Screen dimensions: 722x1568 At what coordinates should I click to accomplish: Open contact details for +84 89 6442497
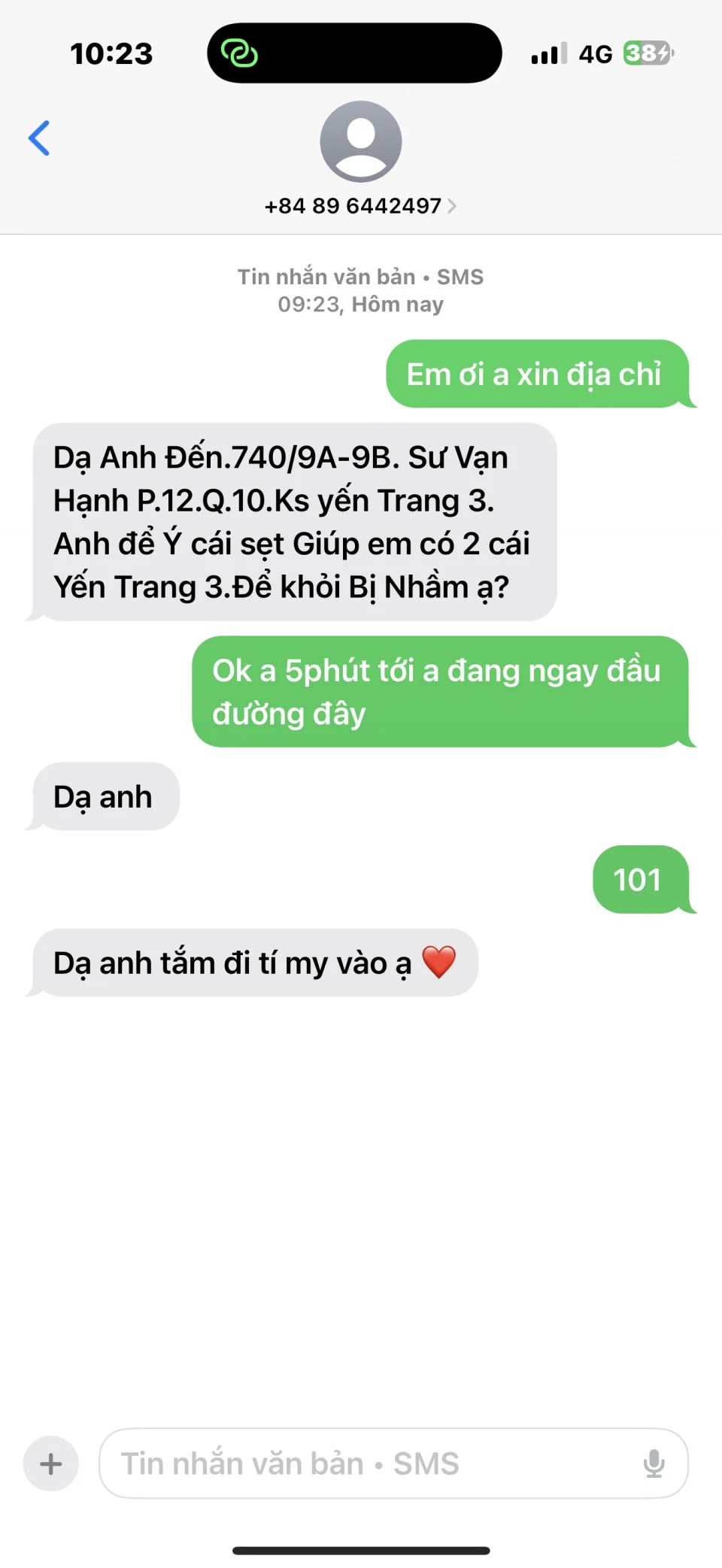[360, 205]
